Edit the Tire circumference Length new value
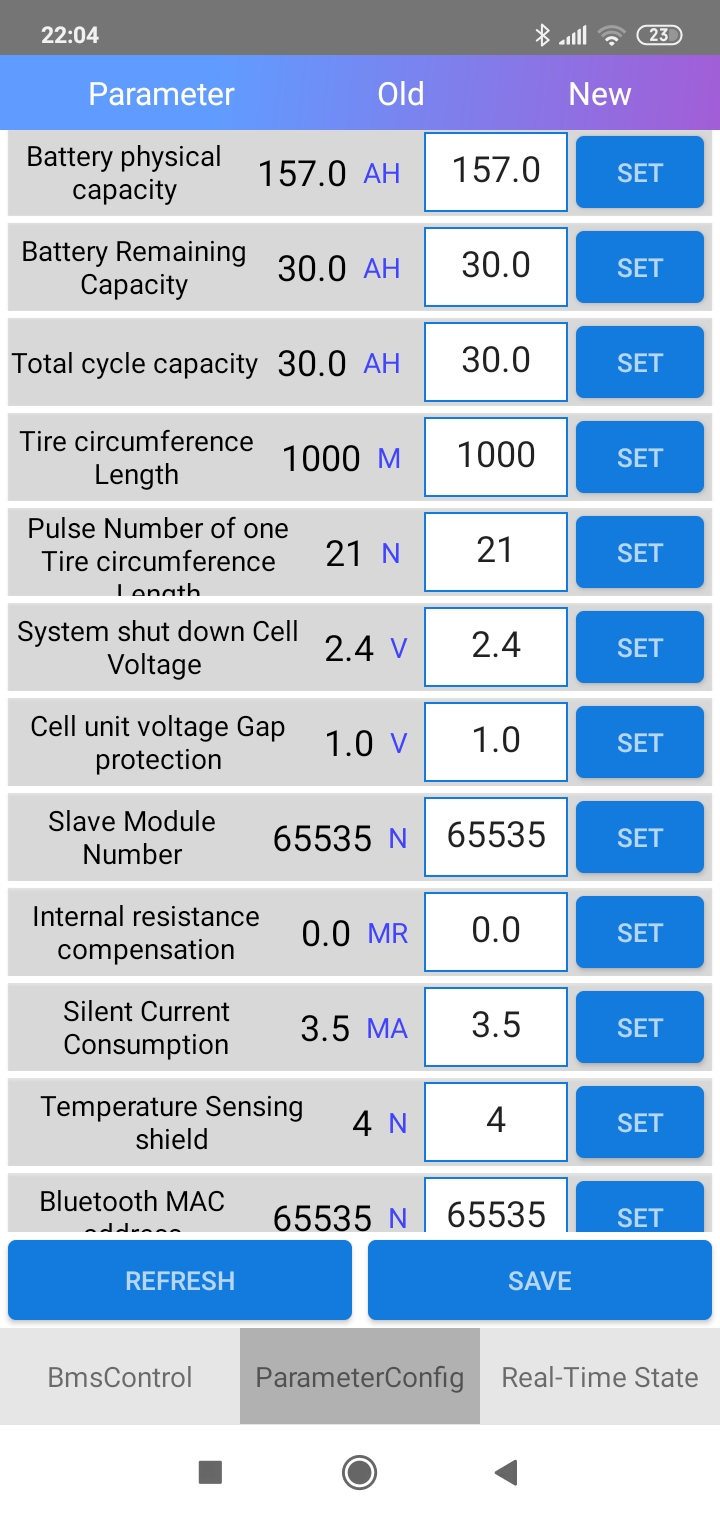 tap(496, 456)
